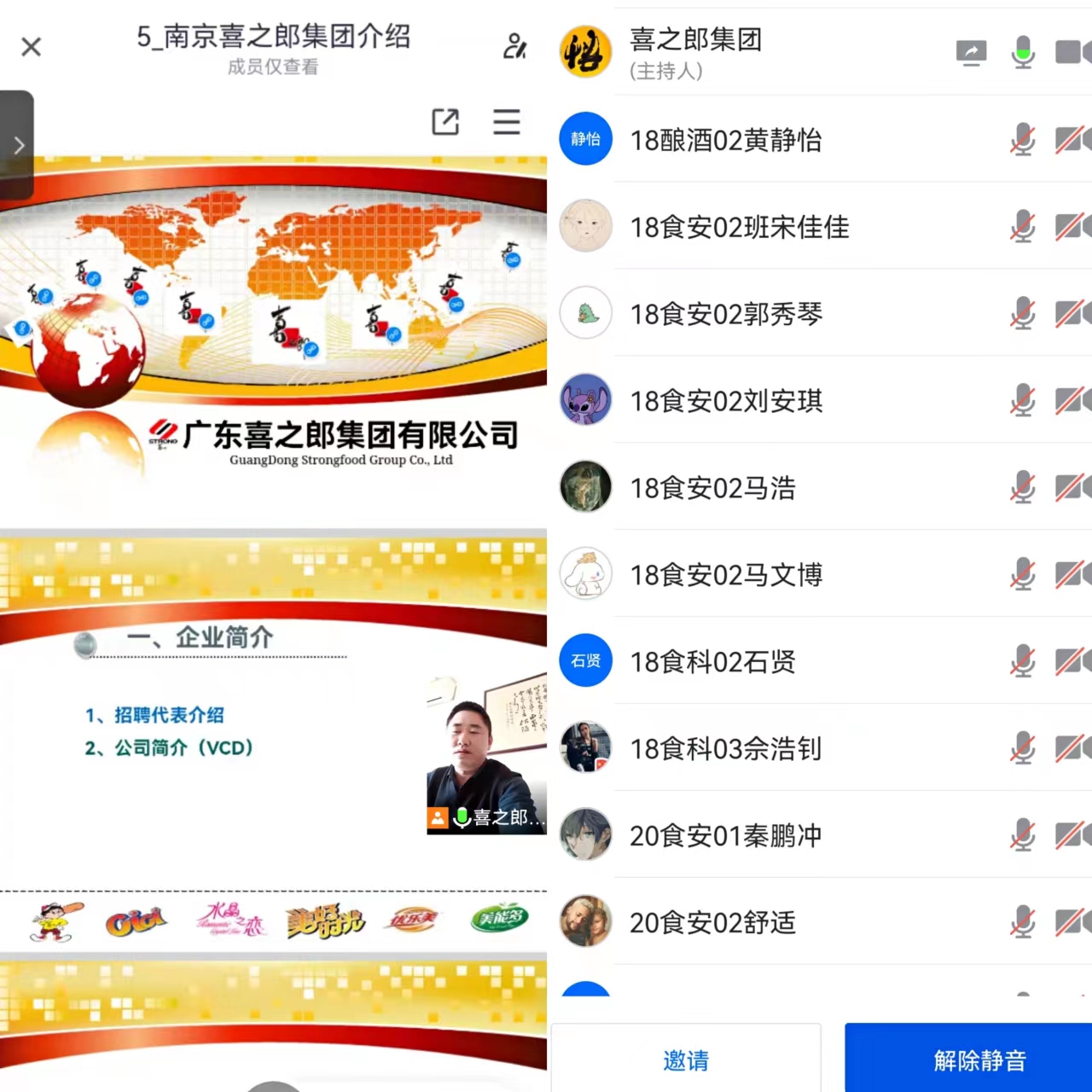Select 解除静音 to unmute
This screenshot has height=1092, width=1092.
(979, 1060)
